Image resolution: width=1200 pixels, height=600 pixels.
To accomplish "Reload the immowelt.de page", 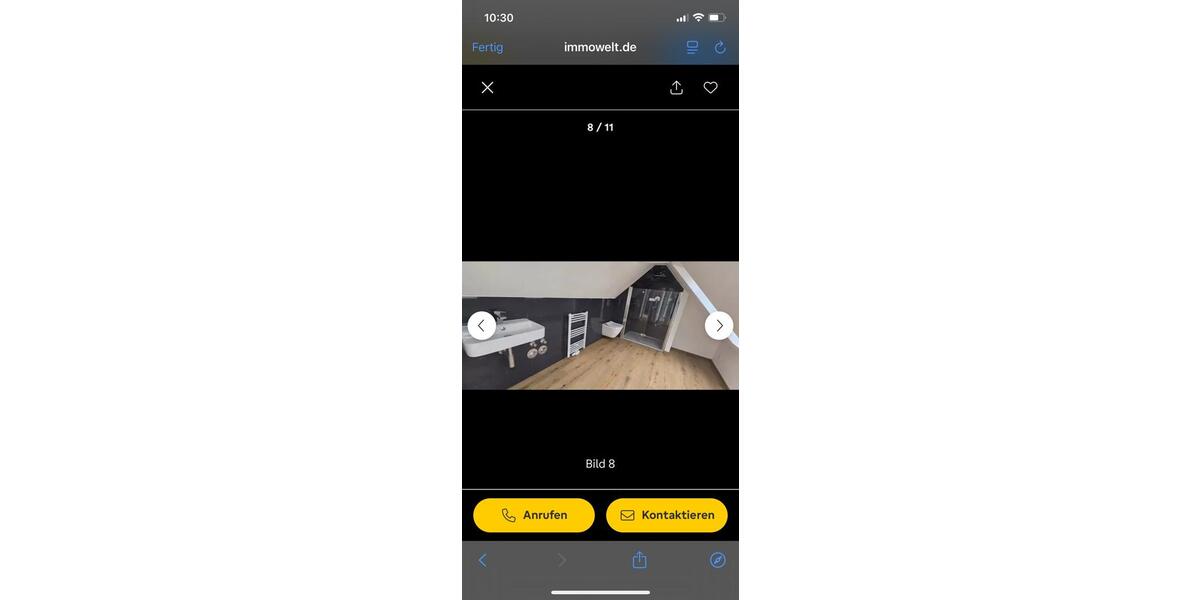I will 720,47.
